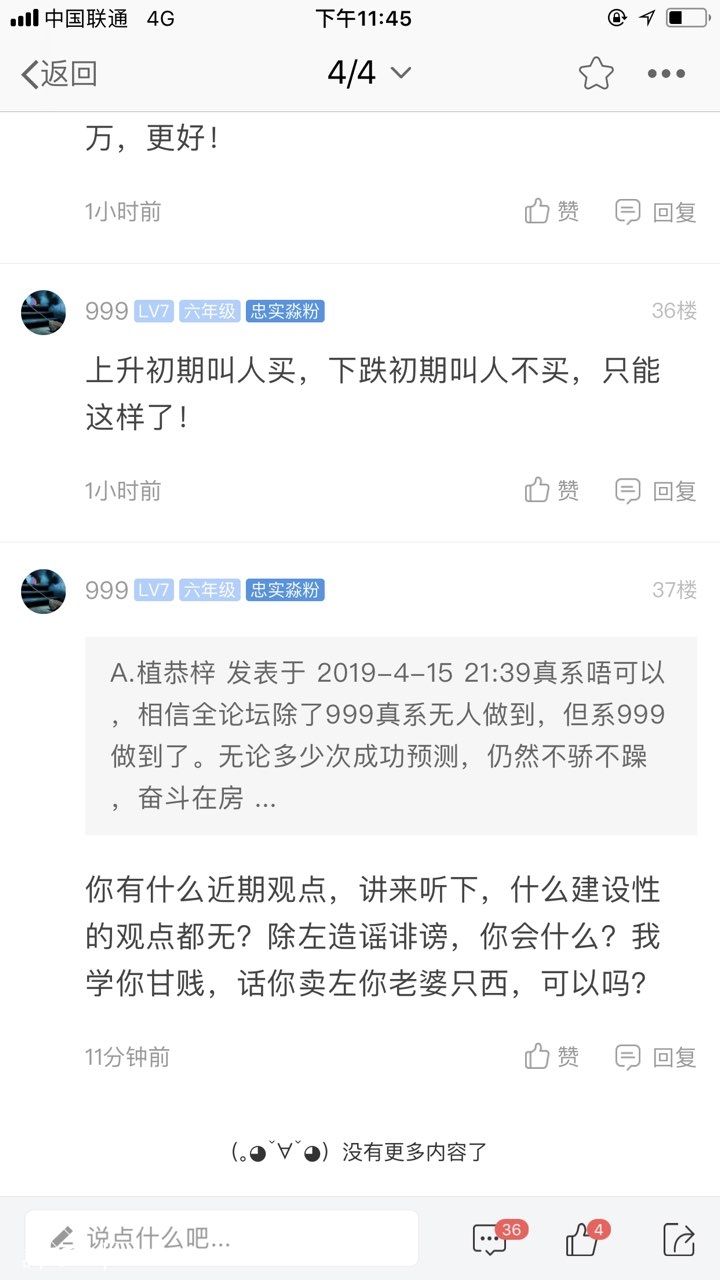Open the three-dot overflow menu

[666, 73]
